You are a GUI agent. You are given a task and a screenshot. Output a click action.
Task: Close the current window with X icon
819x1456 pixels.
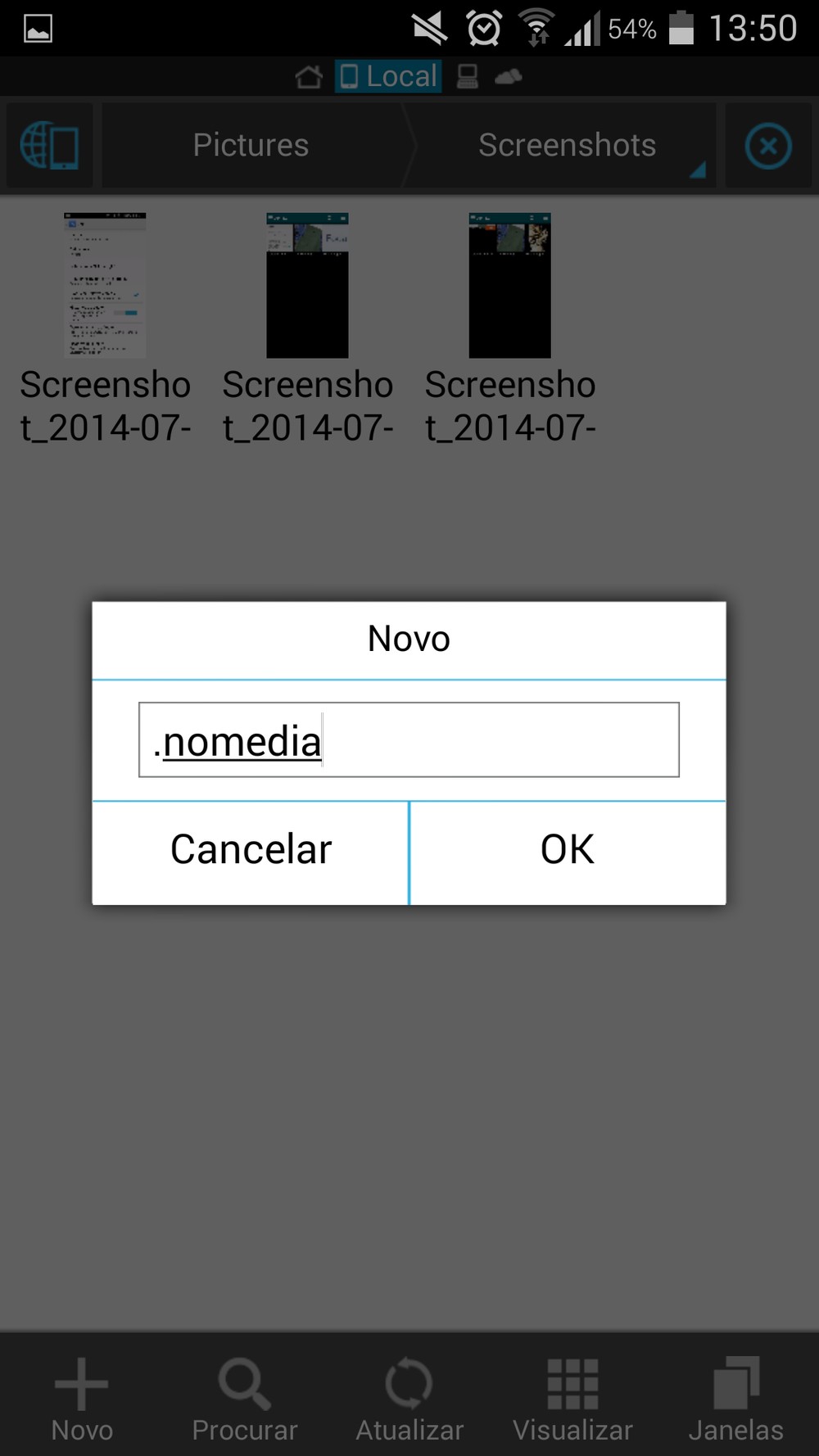click(767, 147)
